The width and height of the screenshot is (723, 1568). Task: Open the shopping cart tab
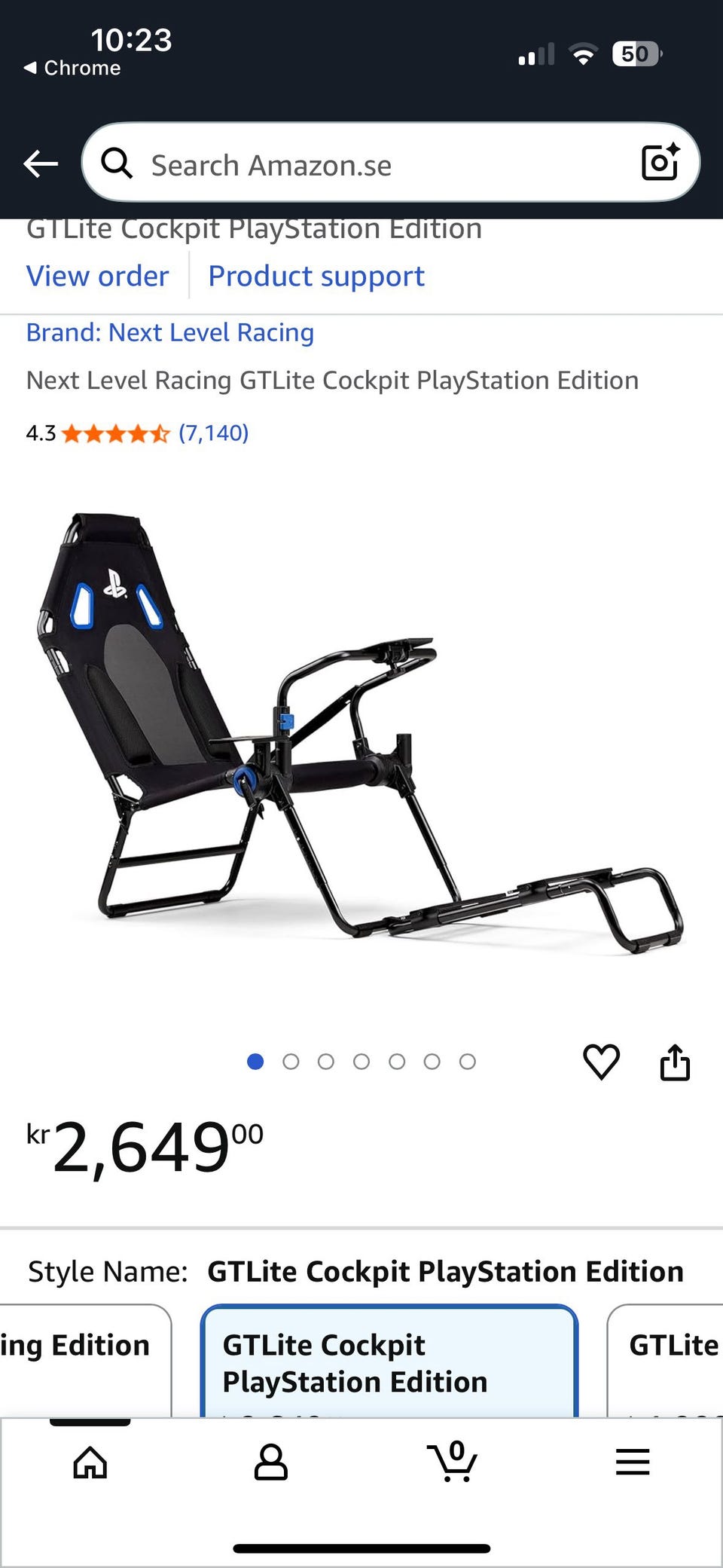452,1462
